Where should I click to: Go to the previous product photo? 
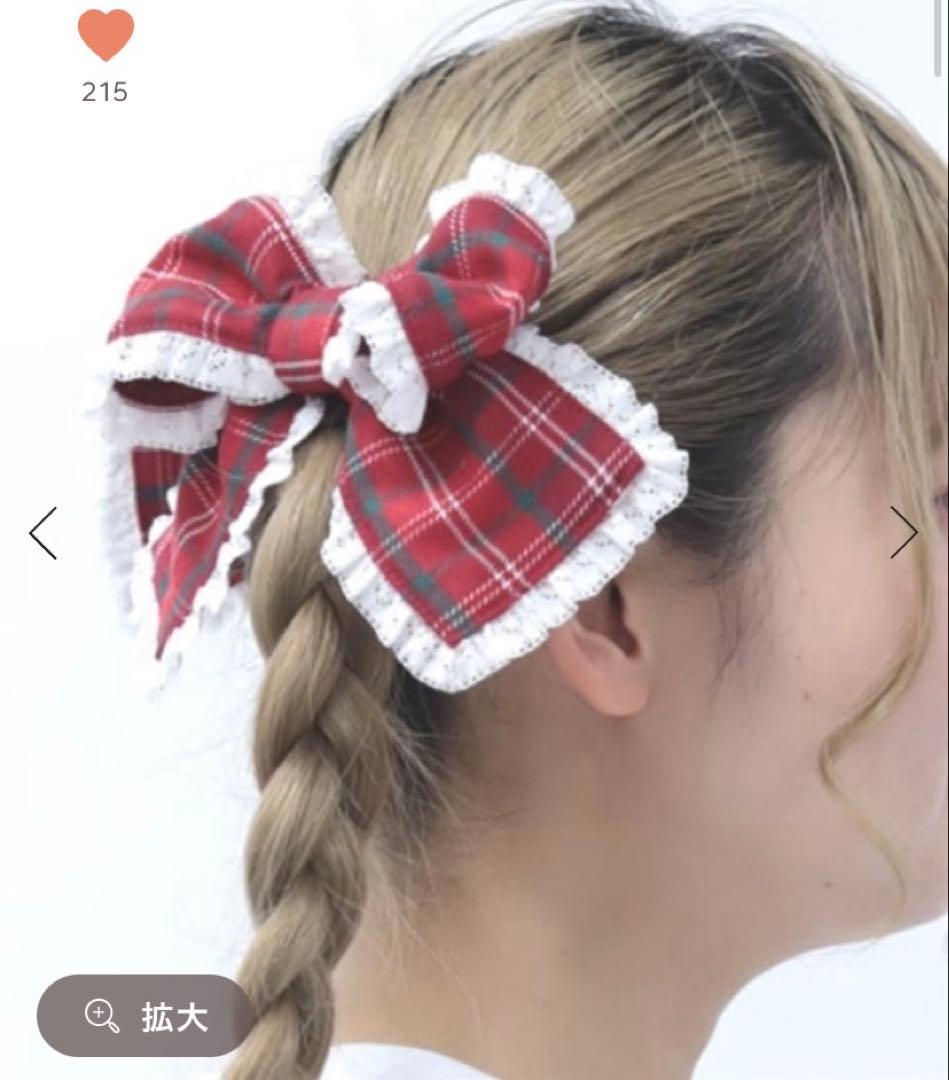coord(43,533)
